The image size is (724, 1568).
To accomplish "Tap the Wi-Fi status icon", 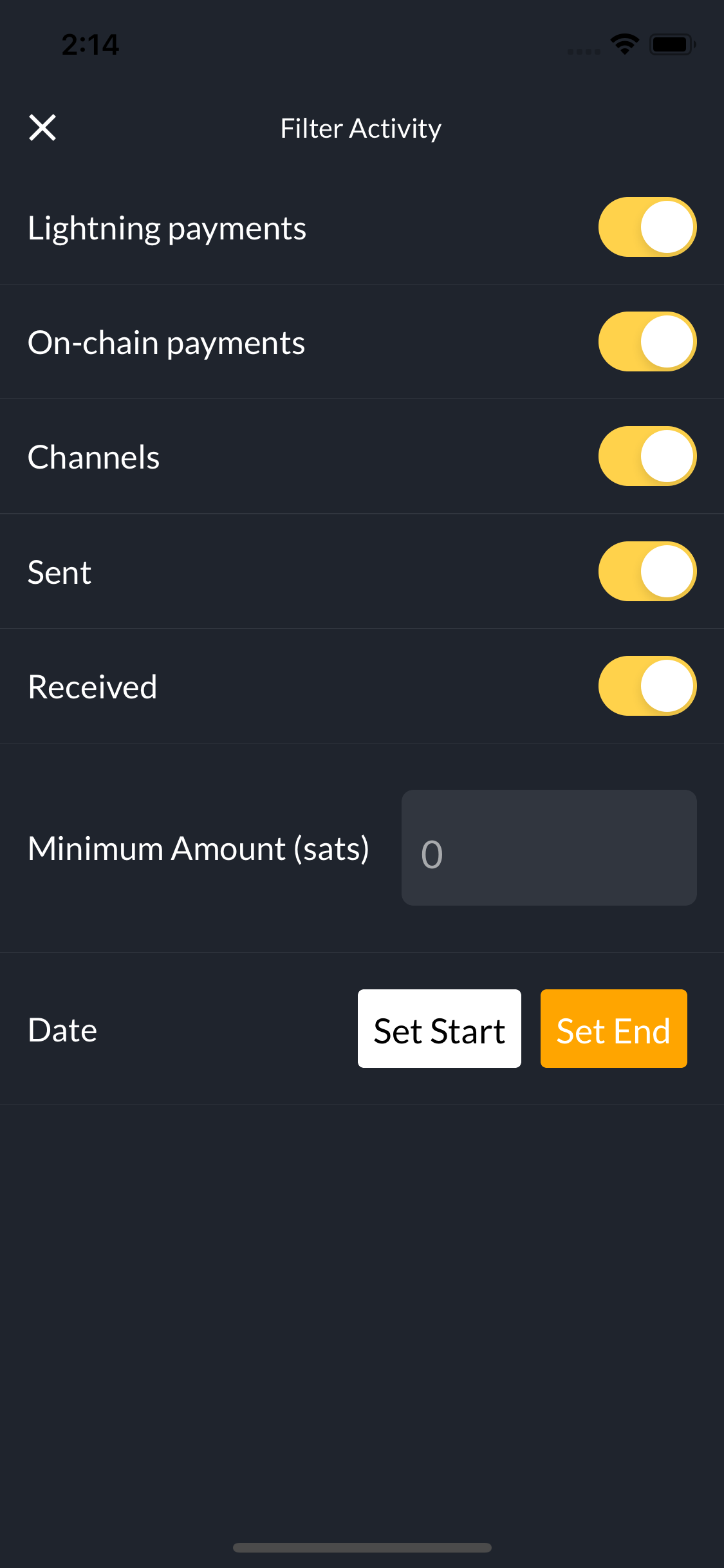I will (x=624, y=44).
